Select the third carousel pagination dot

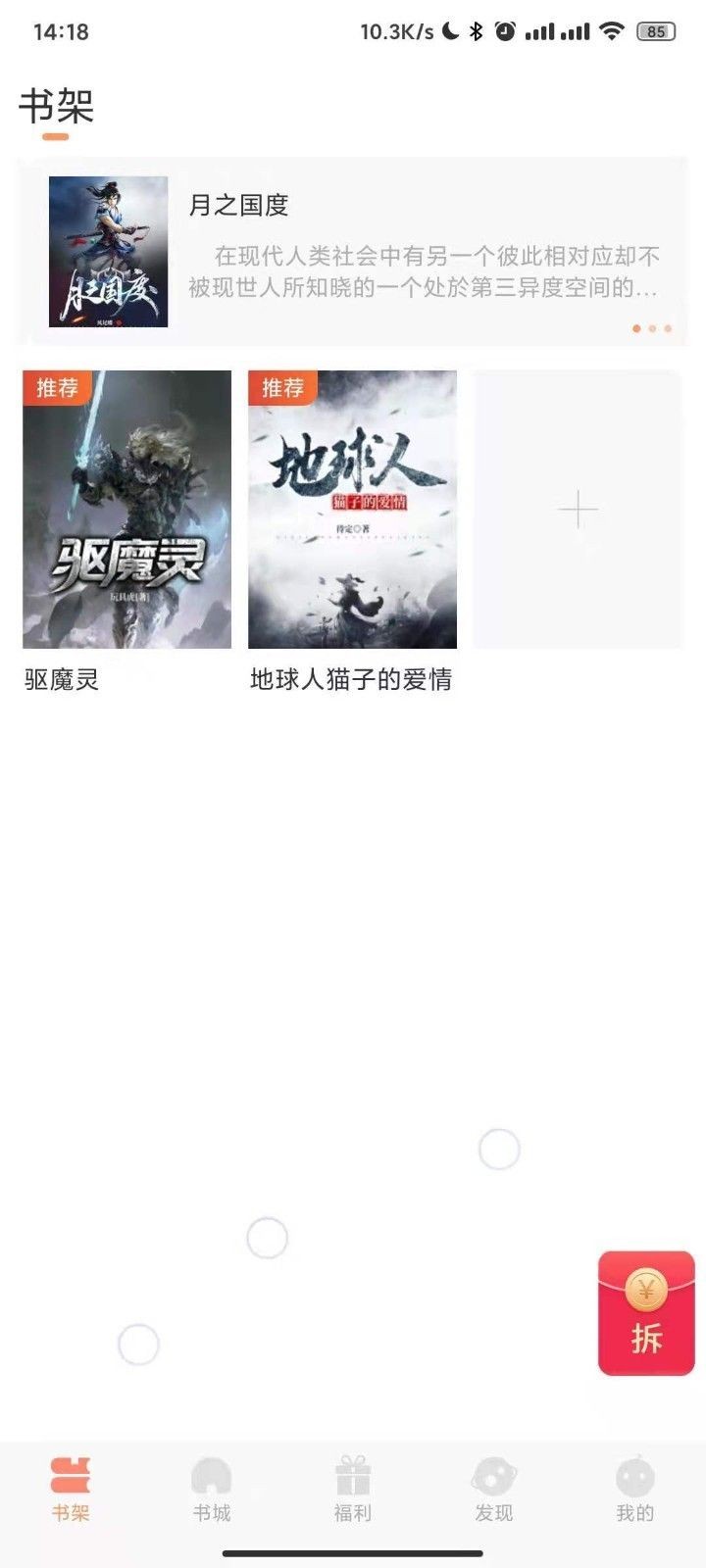pos(669,328)
